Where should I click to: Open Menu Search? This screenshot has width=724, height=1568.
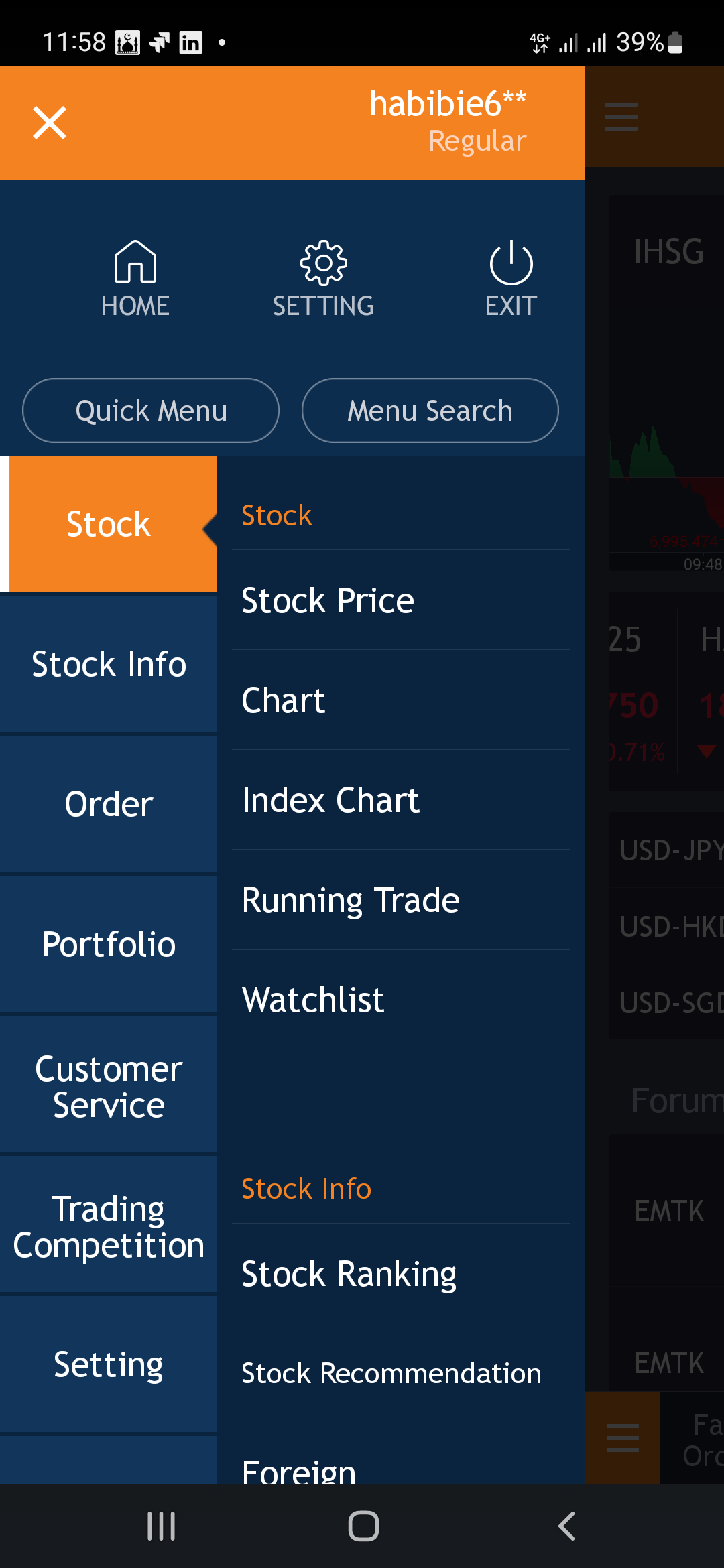430,411
